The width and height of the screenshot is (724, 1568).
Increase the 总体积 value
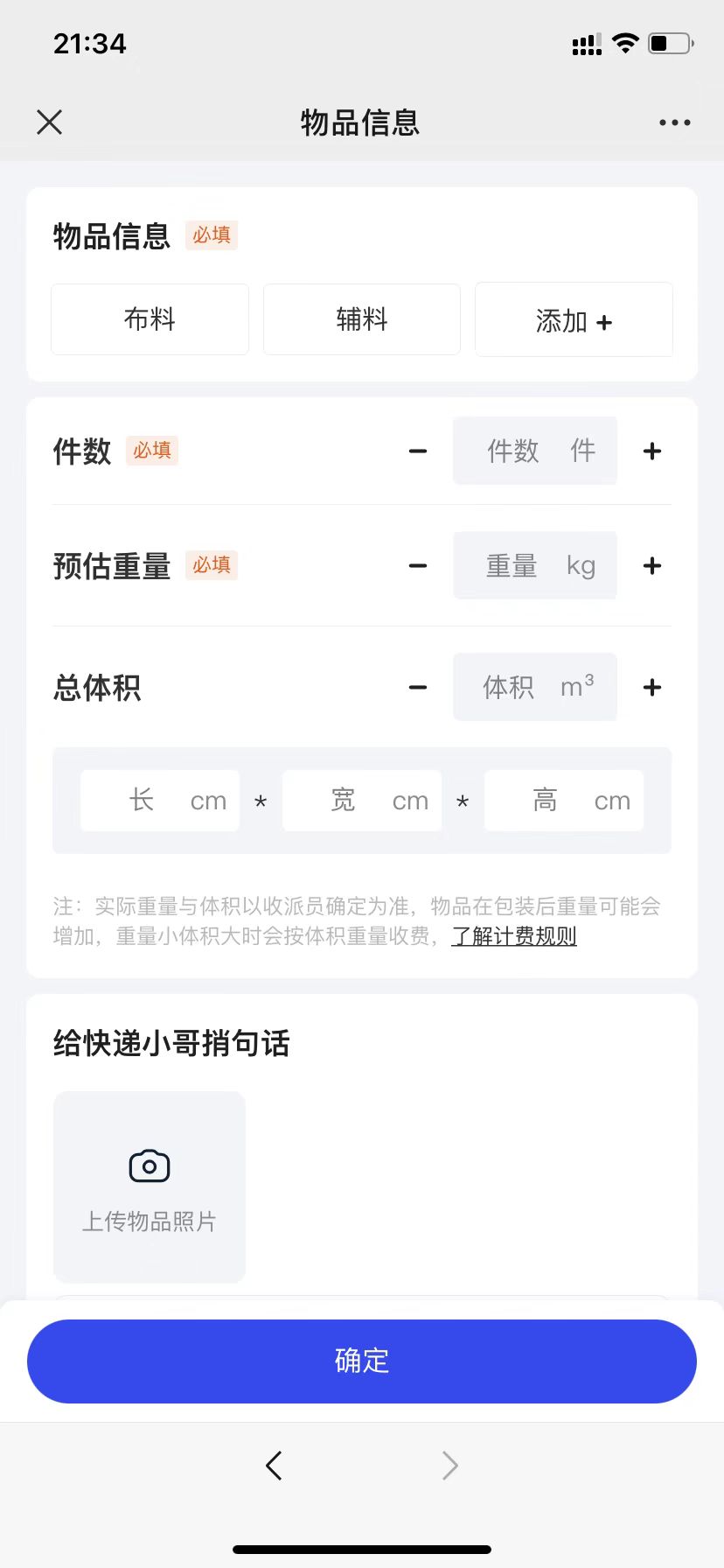[652, 688]
